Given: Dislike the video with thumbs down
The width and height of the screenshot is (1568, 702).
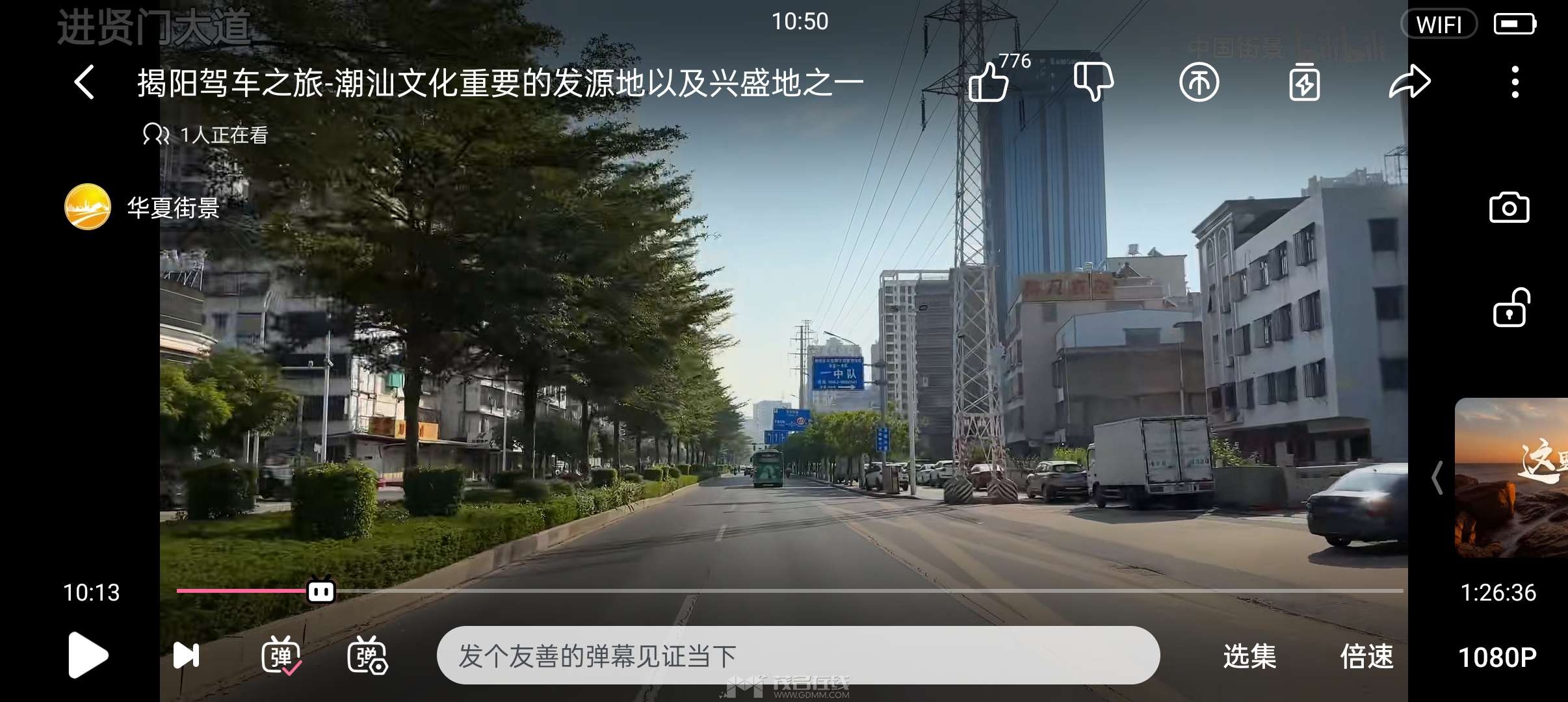Looking at the screenshot, I should [x=1093, y=83].
